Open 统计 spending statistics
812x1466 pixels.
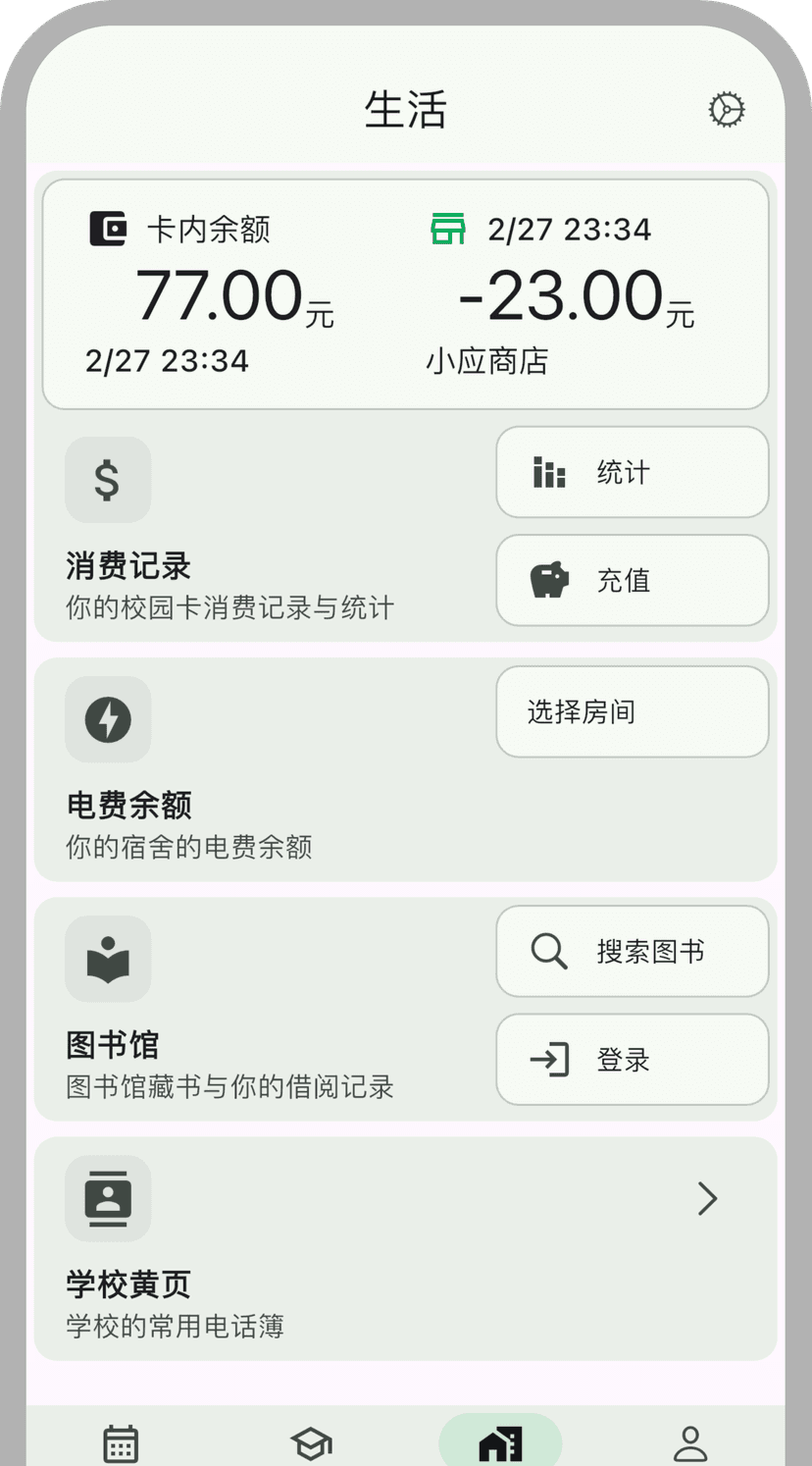[x=632, y=472]
